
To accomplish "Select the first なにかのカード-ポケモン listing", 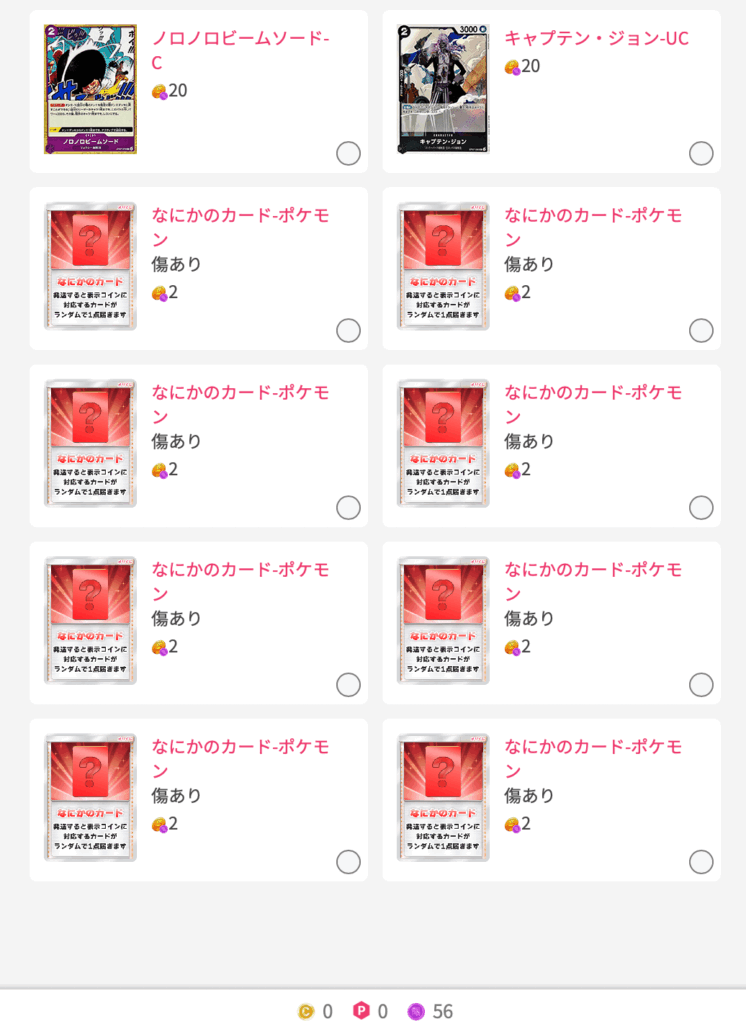I will [347, 330].
